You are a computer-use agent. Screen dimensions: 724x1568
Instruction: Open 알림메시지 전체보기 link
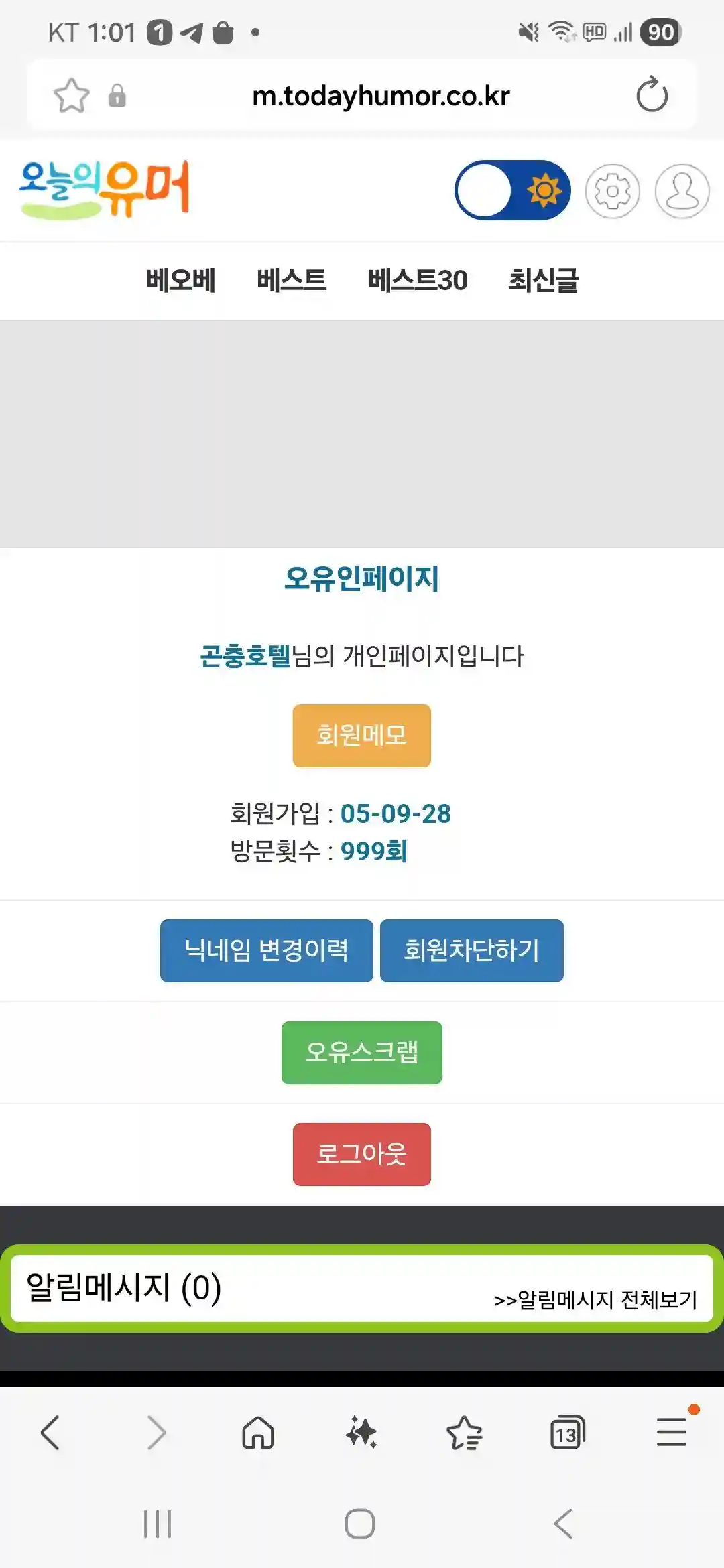(x=595, y=1299)
